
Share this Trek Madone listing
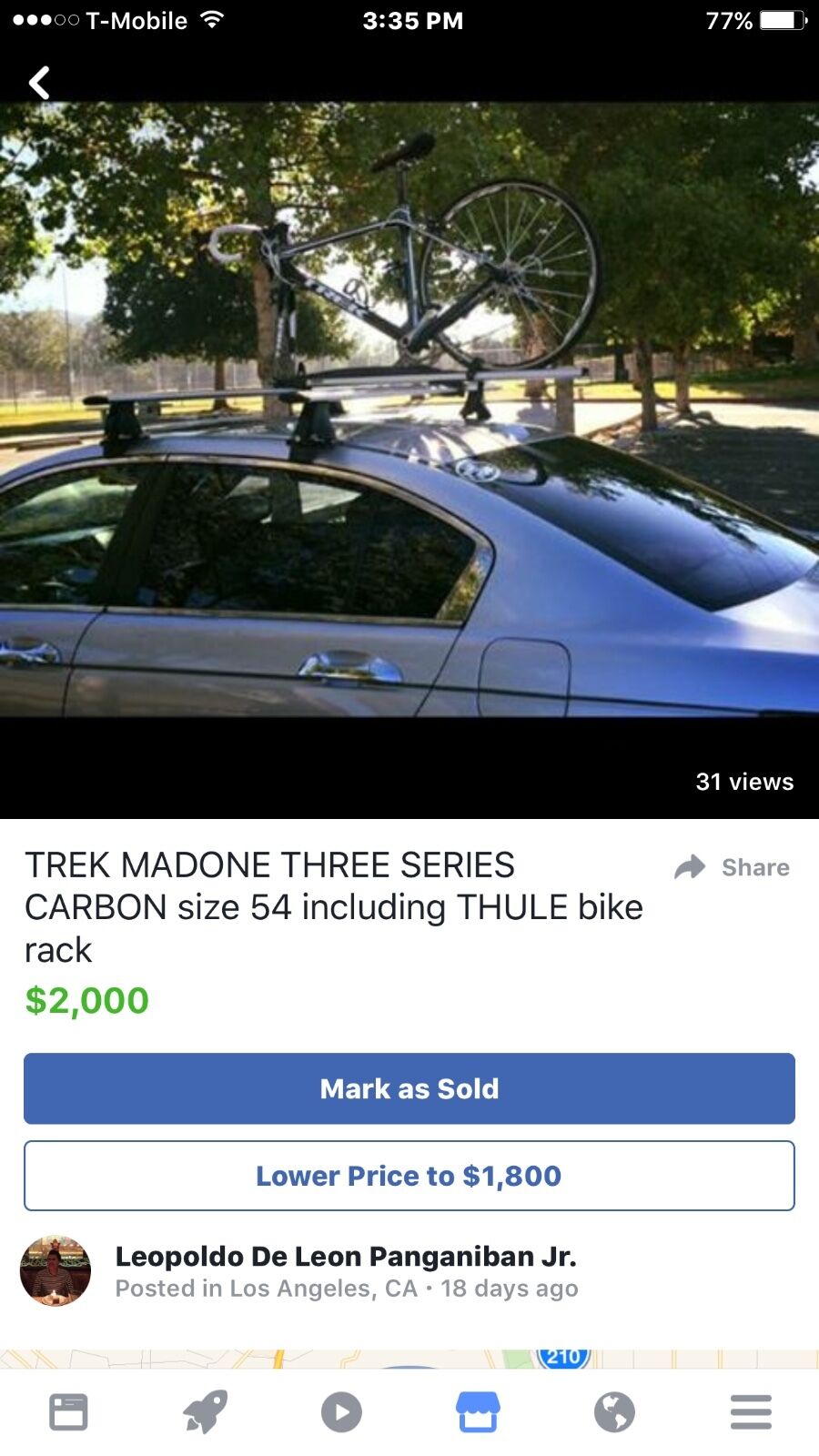click(733, 867)
